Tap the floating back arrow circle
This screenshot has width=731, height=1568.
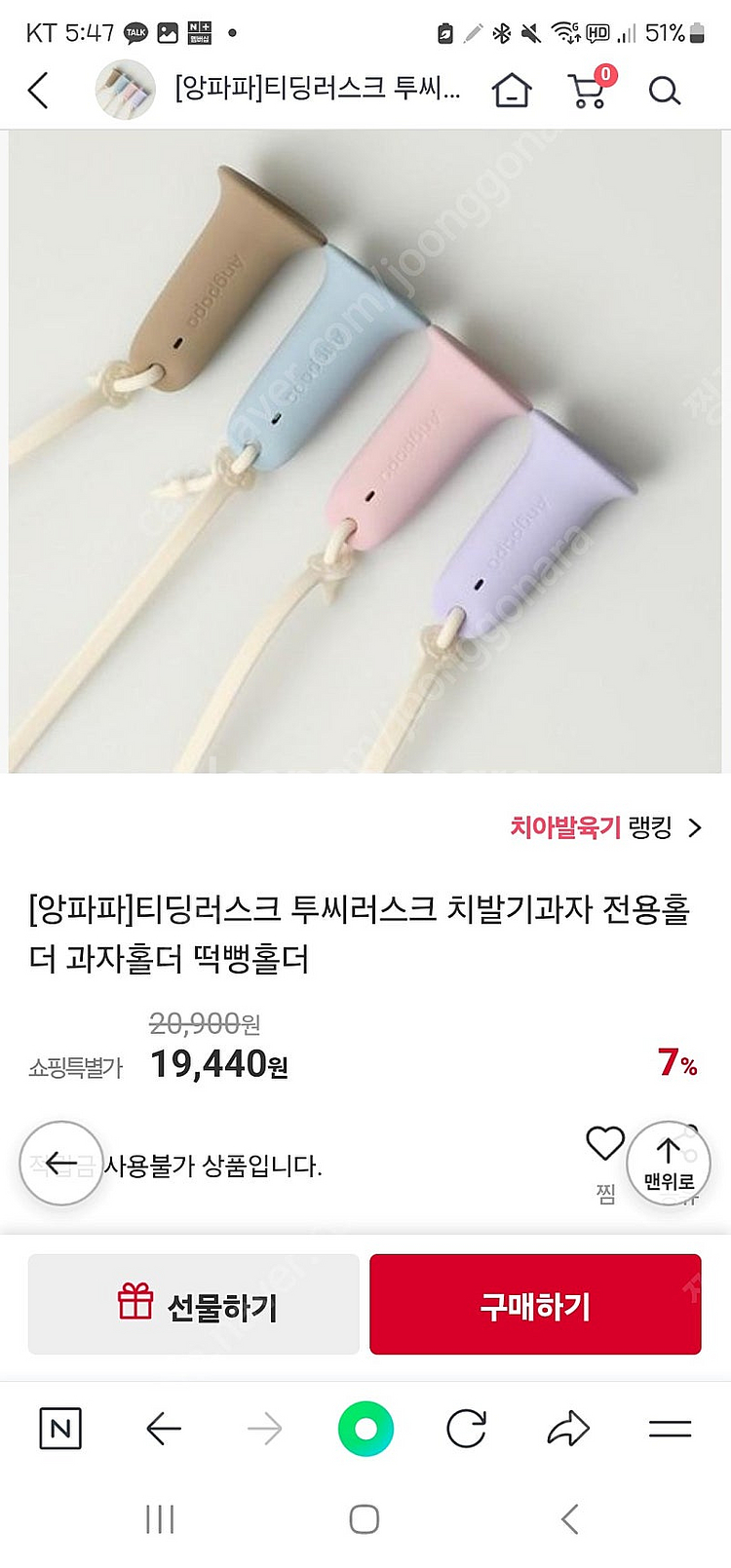[61, 1163]
